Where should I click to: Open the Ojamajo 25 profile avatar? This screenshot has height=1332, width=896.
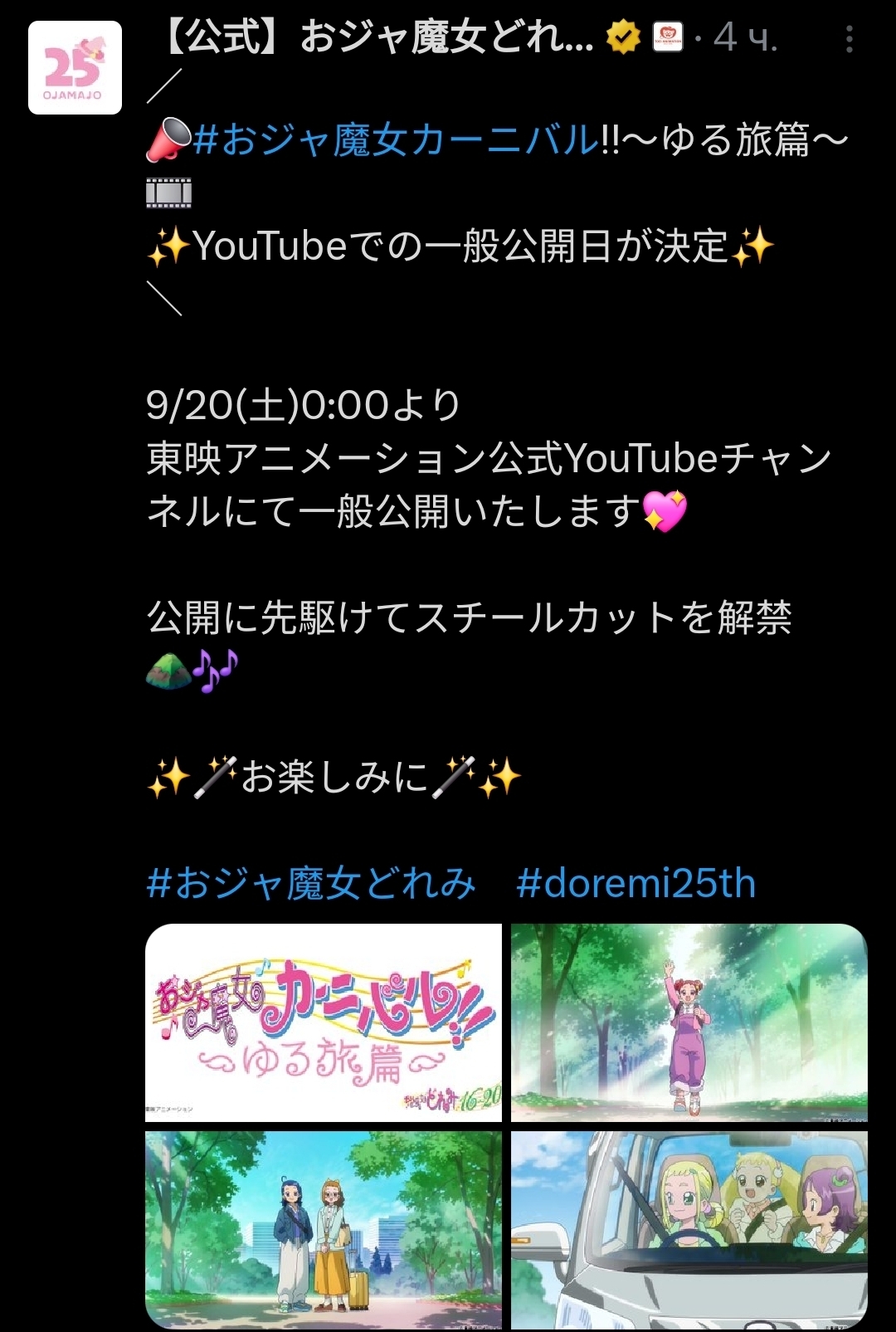(75, 67)
